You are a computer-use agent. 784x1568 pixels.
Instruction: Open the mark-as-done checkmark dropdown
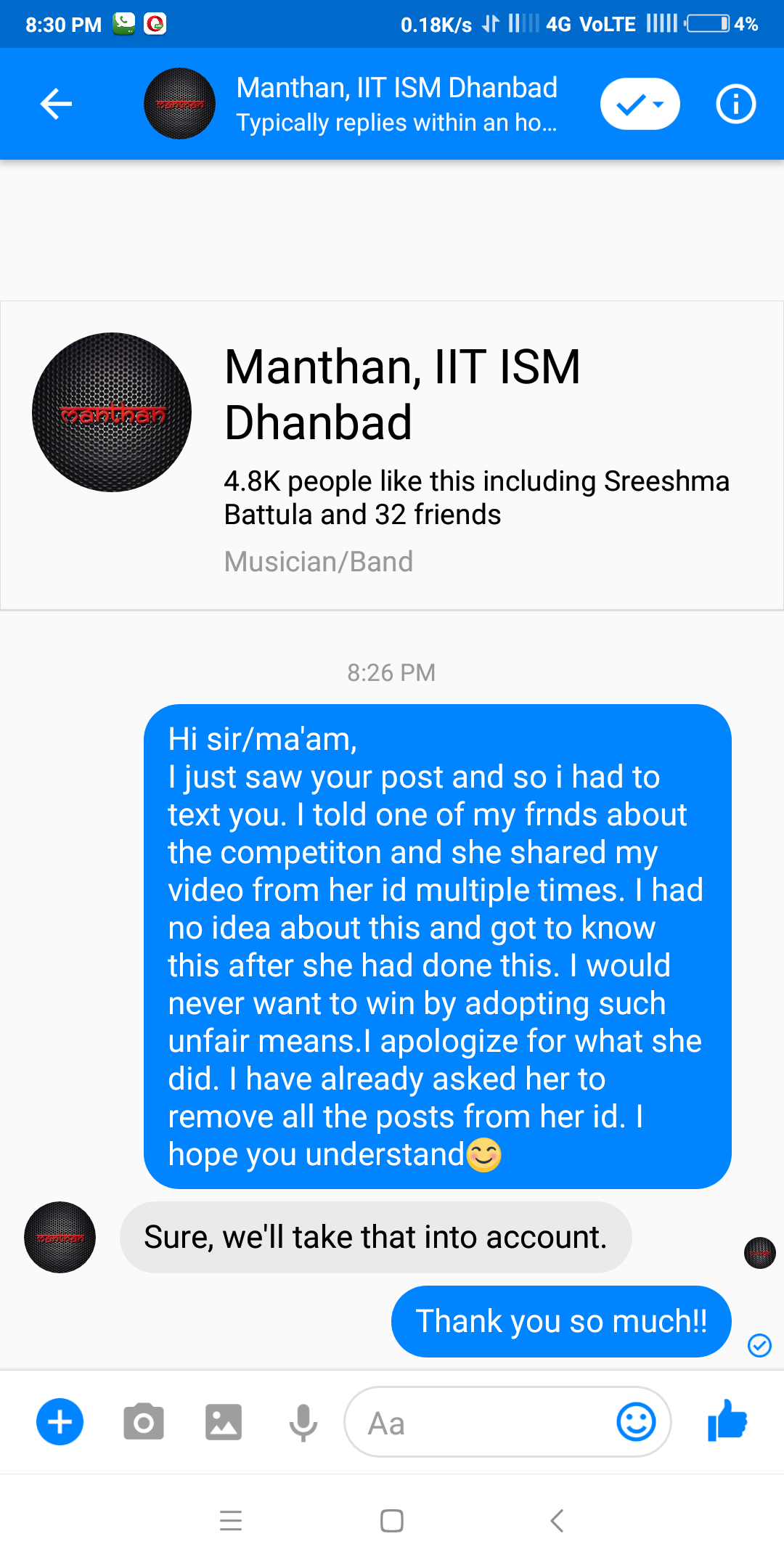(640, 104)
